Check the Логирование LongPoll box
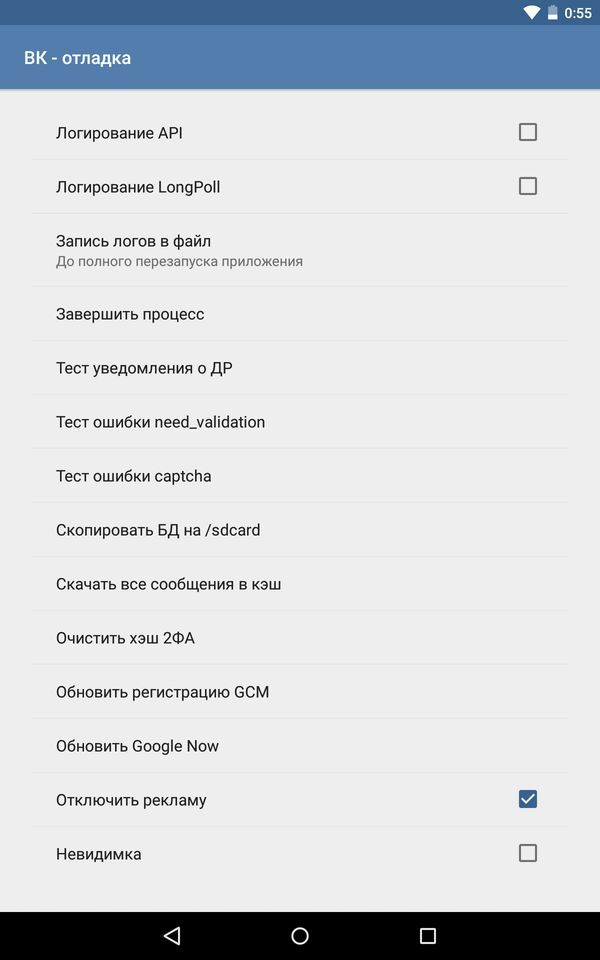The height and width of the screenshot is (960, 600). (x=528, y=186)
